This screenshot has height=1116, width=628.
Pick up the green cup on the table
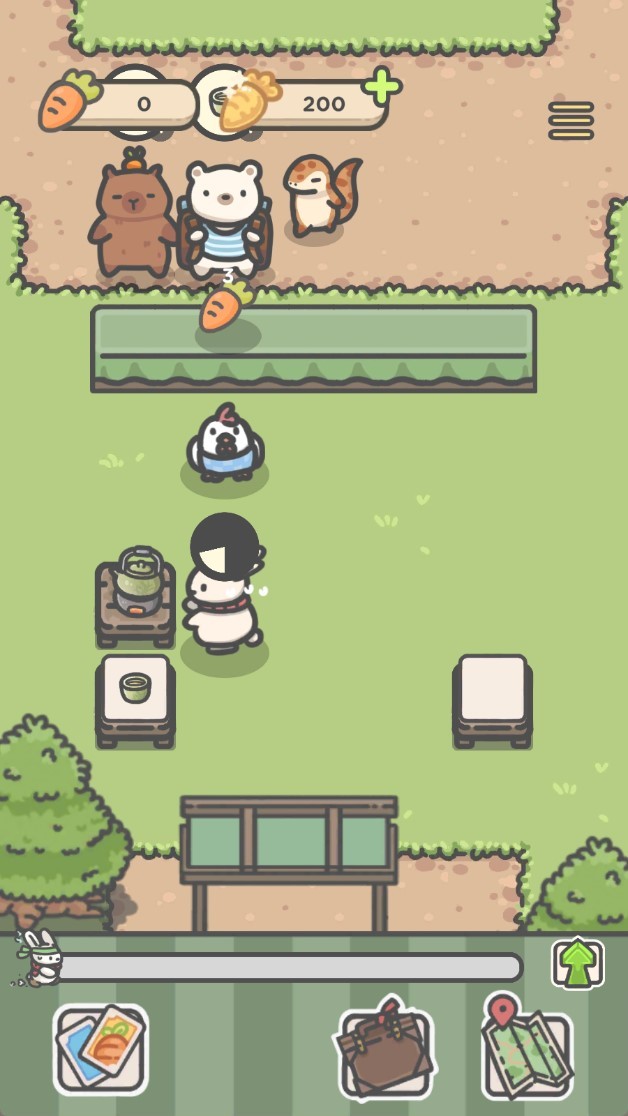[135, 688]
